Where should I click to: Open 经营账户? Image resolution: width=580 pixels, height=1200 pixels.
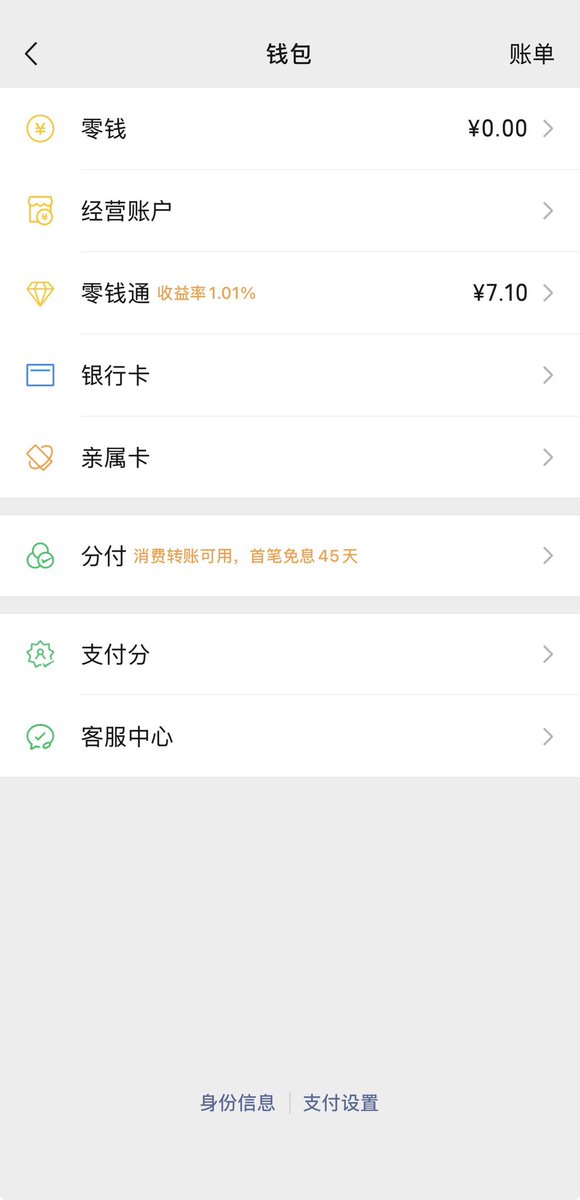(x=290, y=211)
